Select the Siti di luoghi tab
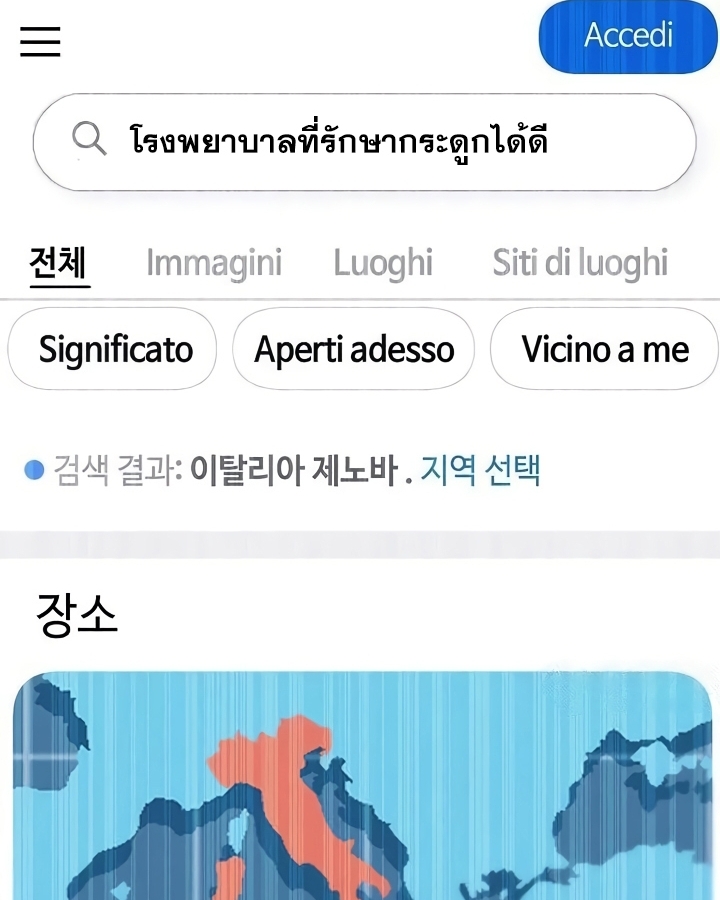The width and height of the screenshot is (720, 900). [580, 264]
